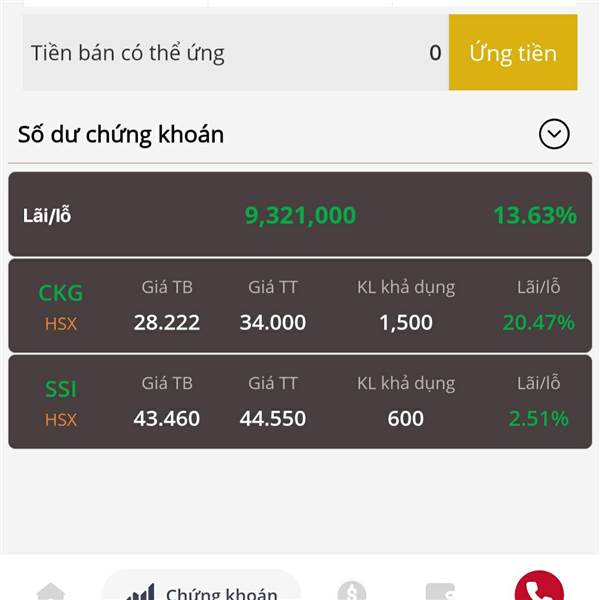Collapse the Số dư chứng khoán section

[554, 134]
